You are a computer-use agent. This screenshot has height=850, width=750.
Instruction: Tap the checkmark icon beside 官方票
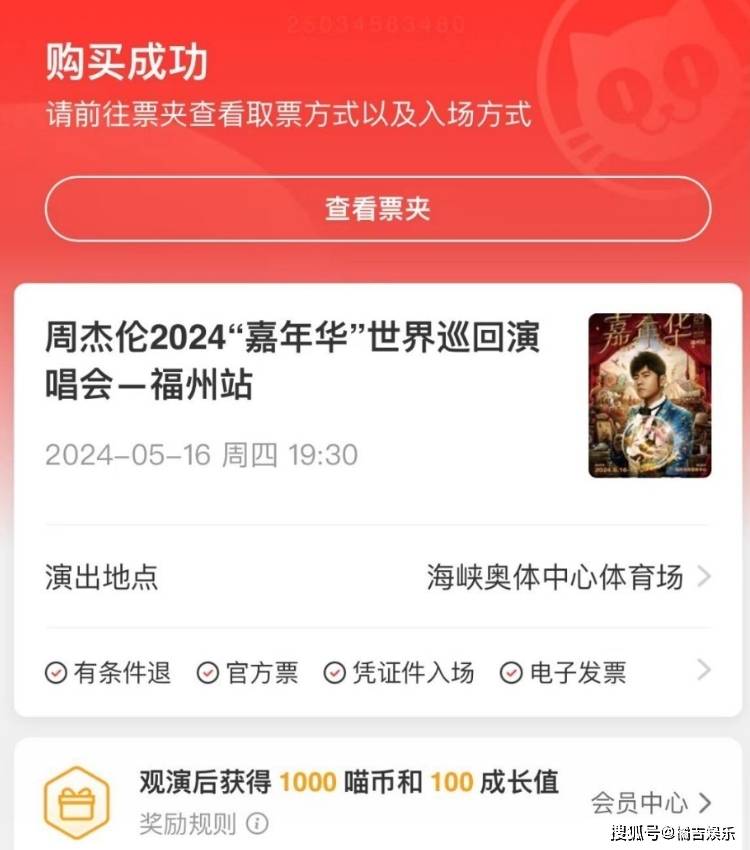[207, 672]
